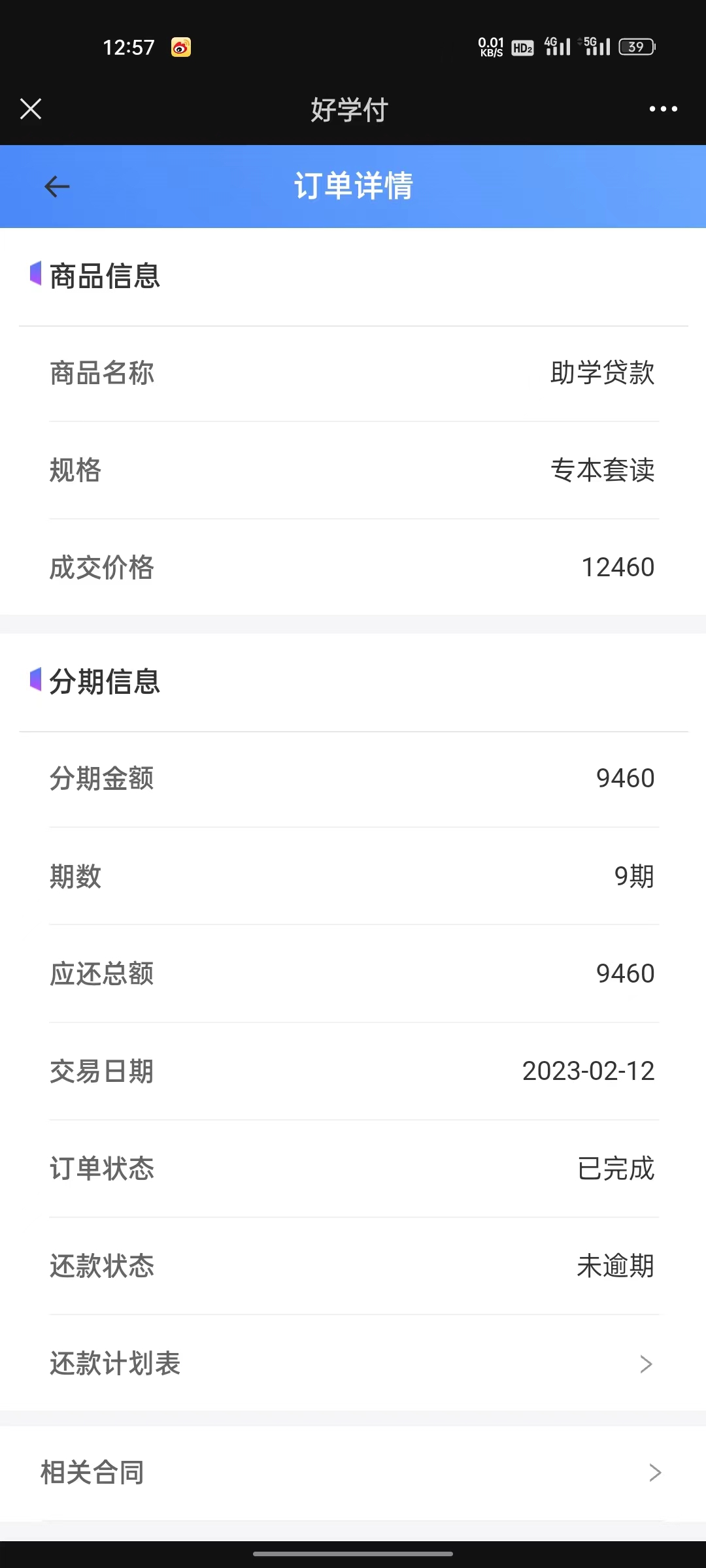Go back from 订单详情 page
The width and height of the screenshot is (706, 1568).
coord(57,187)
